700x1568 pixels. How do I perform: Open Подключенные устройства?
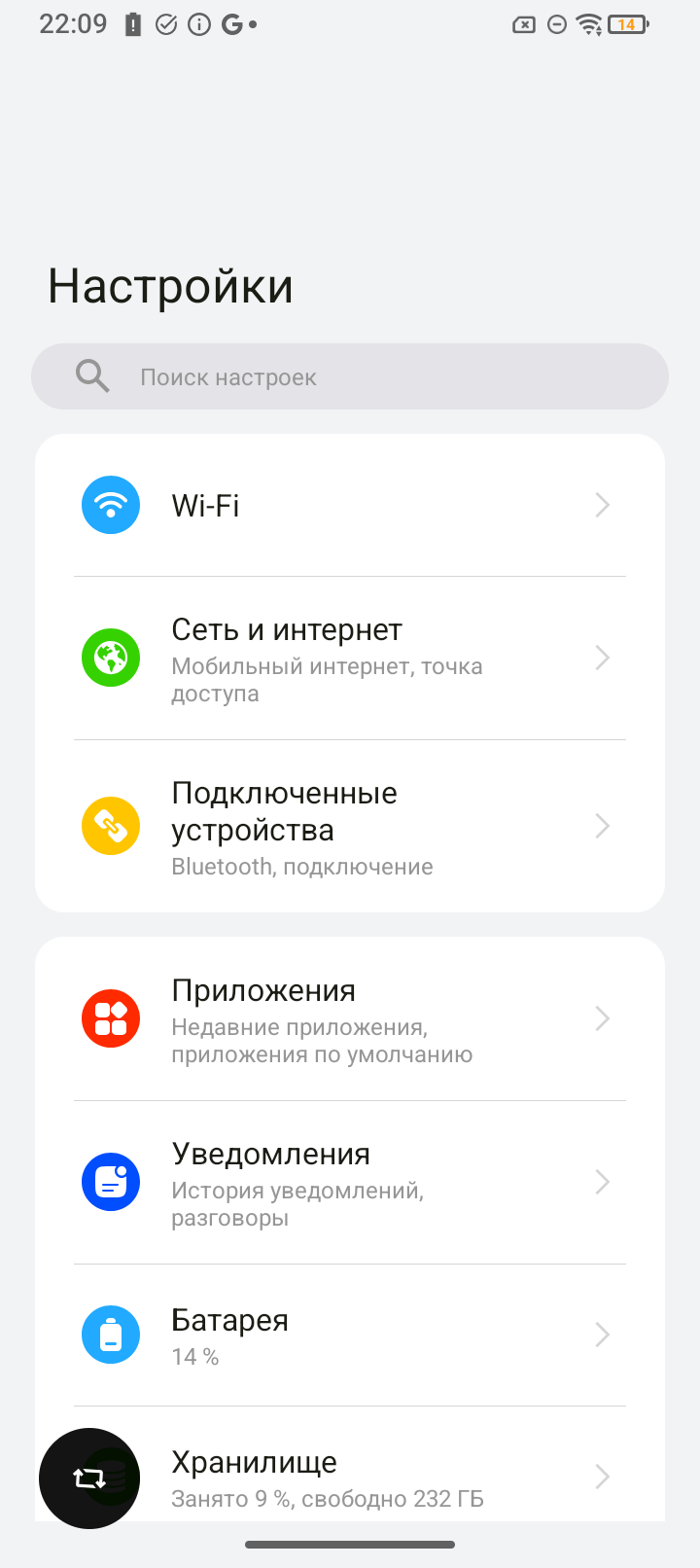350,827
